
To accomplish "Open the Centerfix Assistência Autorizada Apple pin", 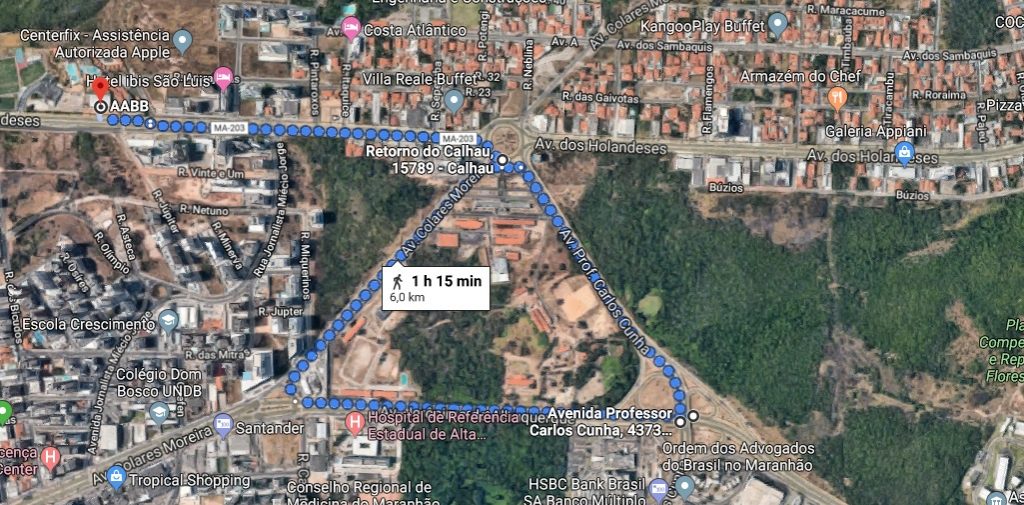I will (x=182, y=42).
